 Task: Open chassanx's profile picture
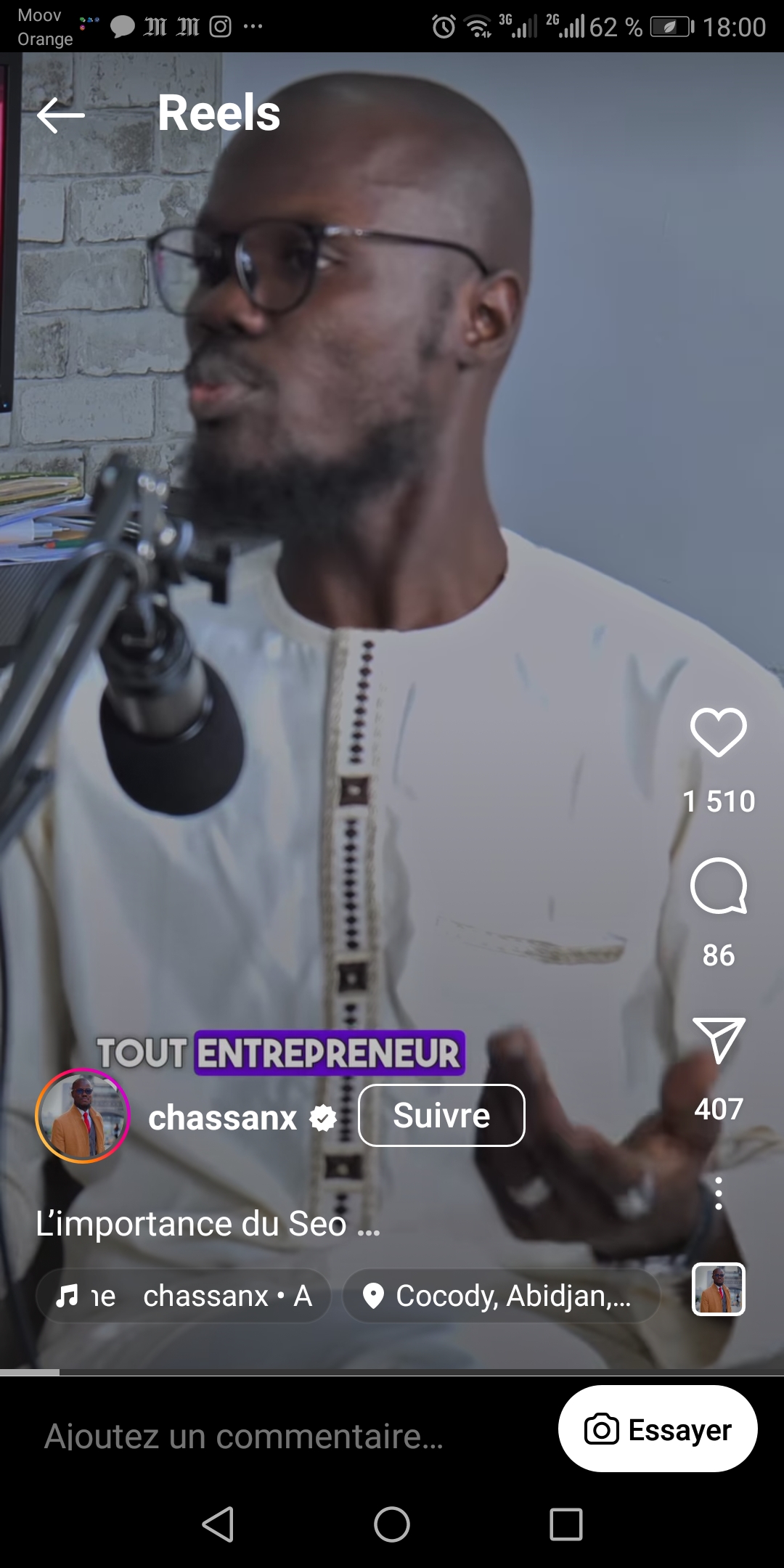[83, 1116]
